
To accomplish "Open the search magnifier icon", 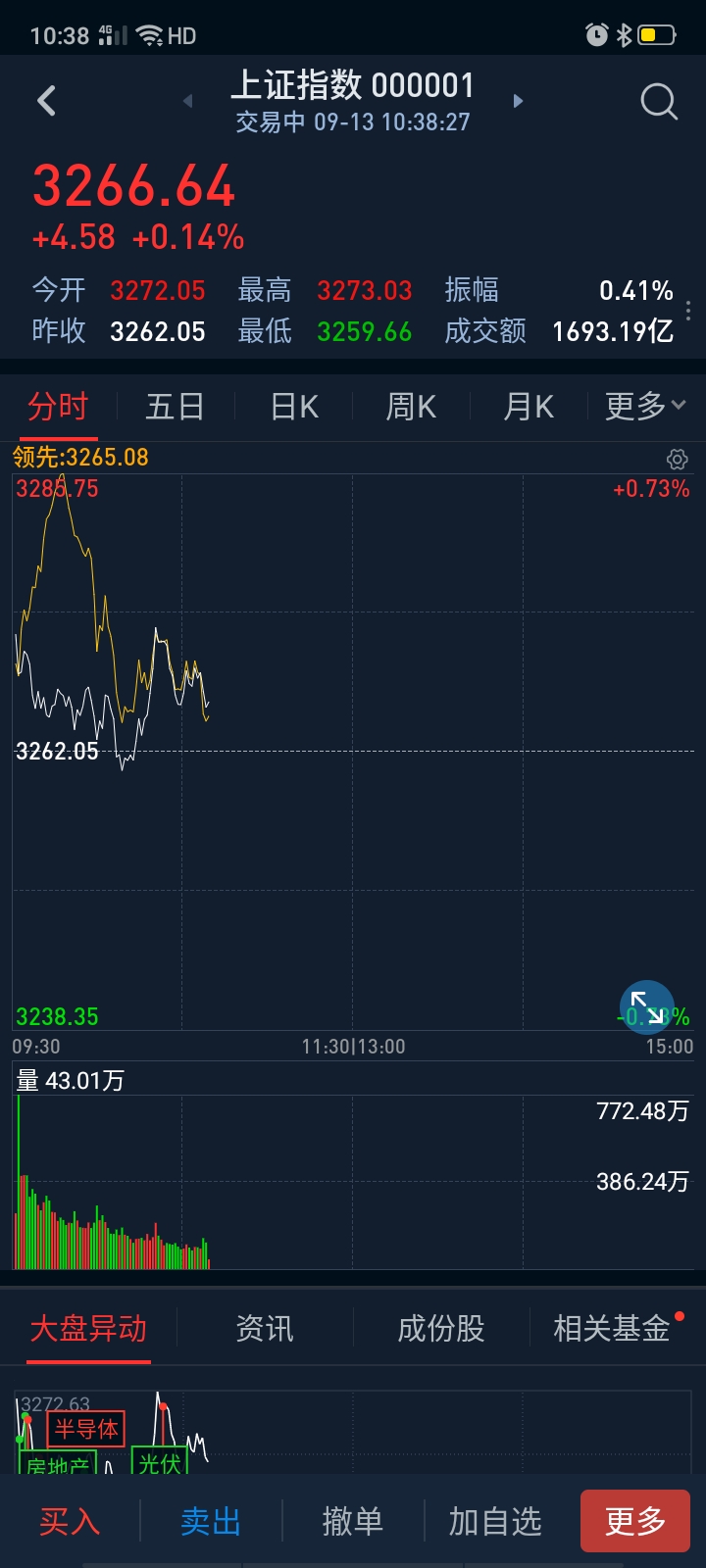I will pos(659,101).
